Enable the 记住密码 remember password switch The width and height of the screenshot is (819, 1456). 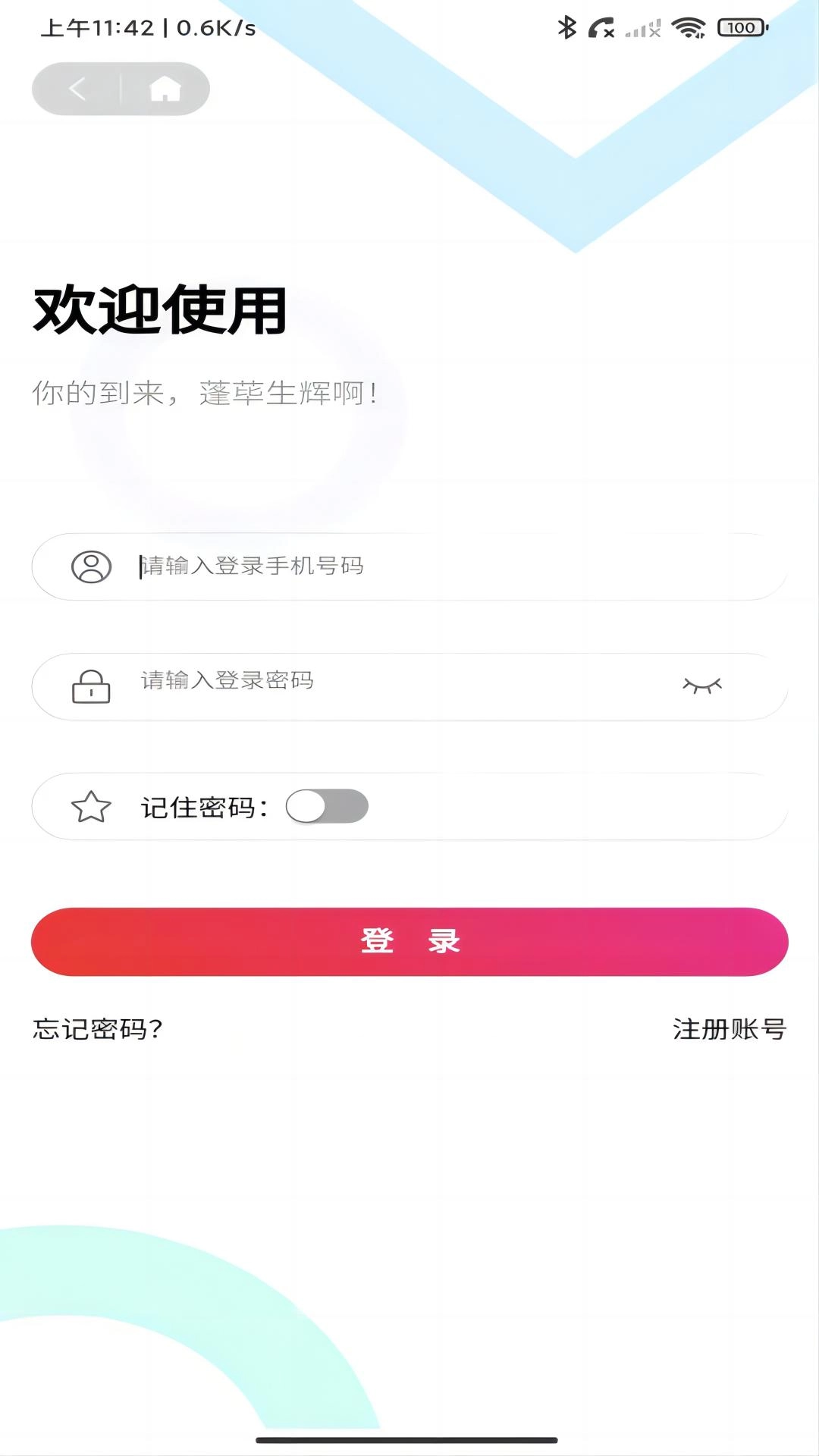point(326,806)
